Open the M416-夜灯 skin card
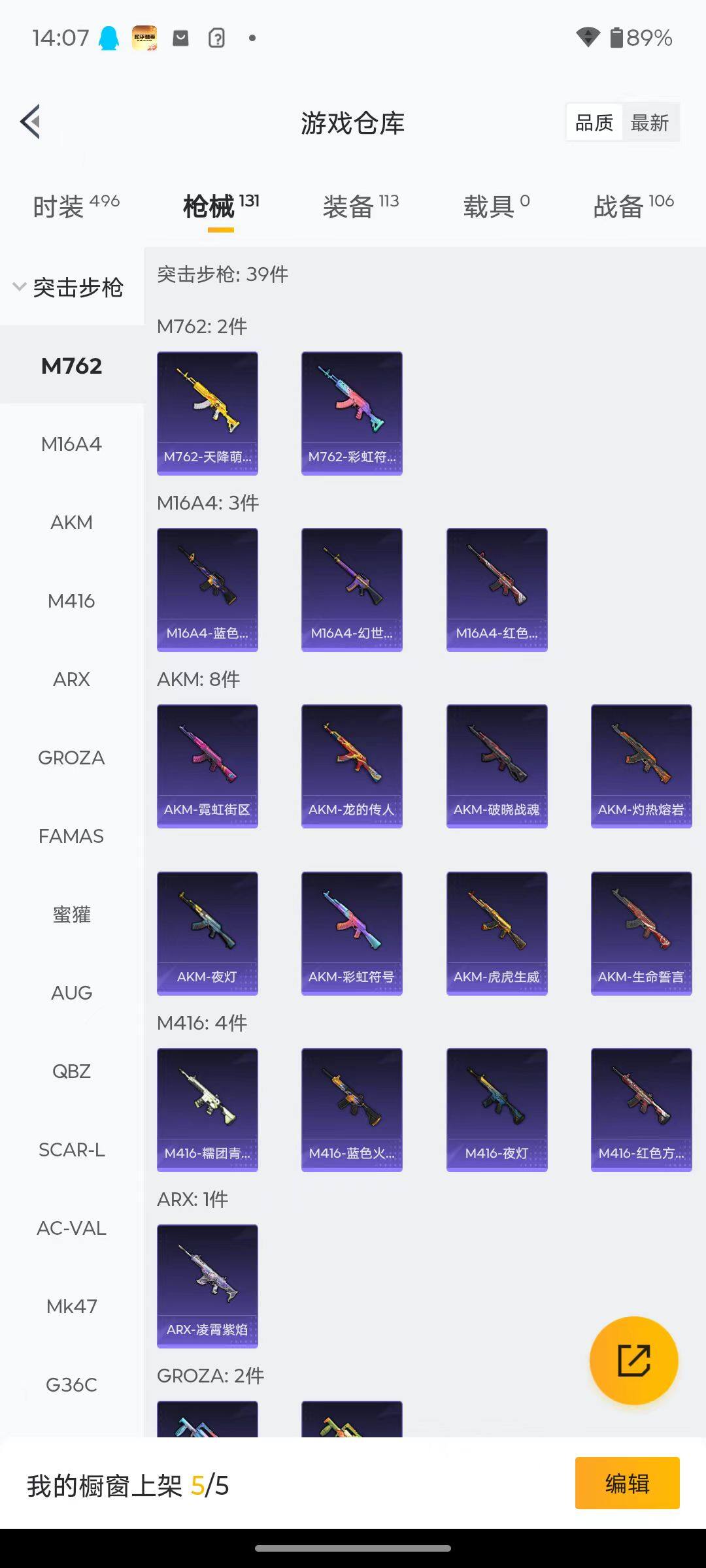 click(x=497, y=1109)
